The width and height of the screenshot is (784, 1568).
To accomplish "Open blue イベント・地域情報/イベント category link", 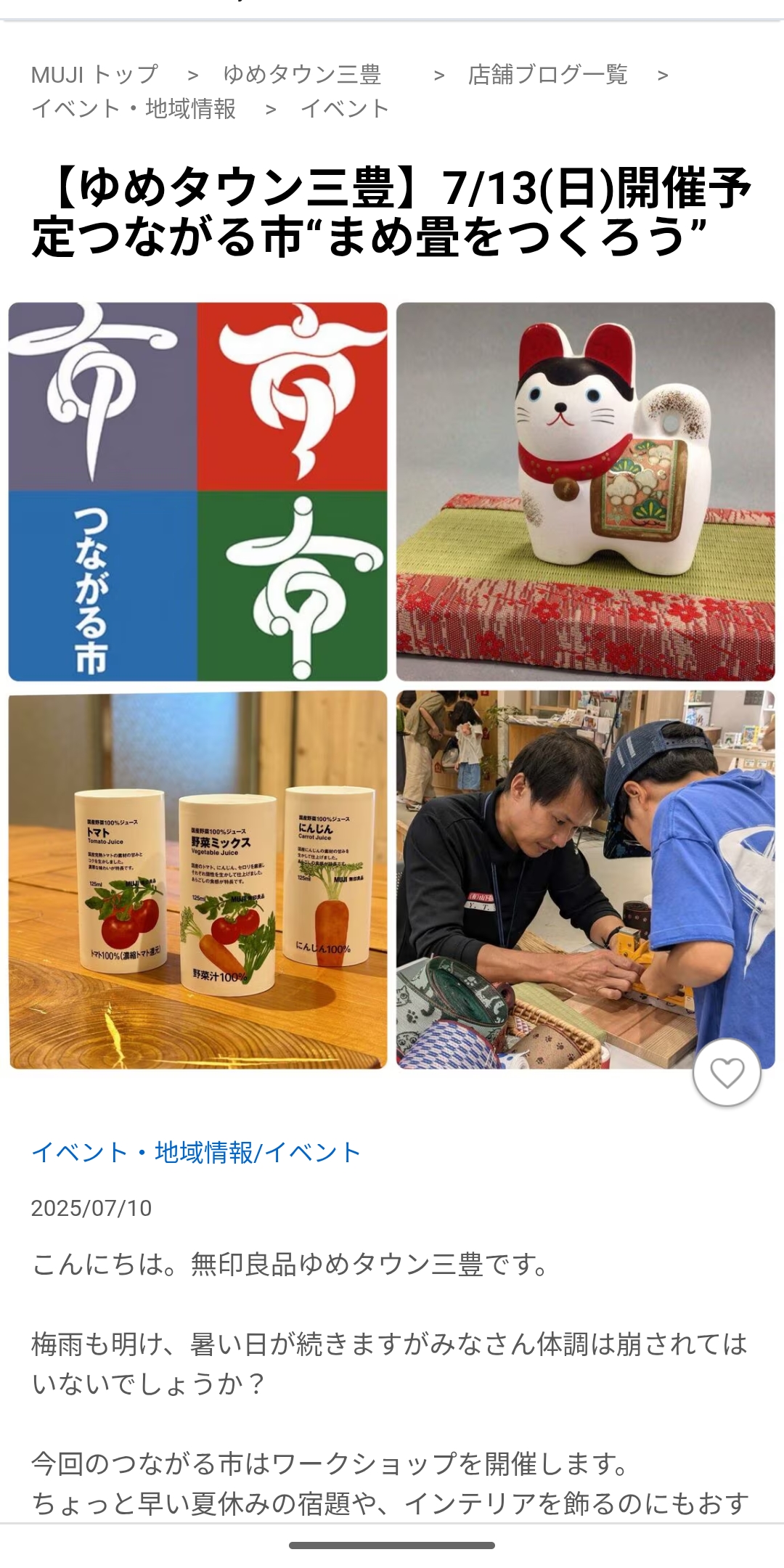I will 196,1152.
